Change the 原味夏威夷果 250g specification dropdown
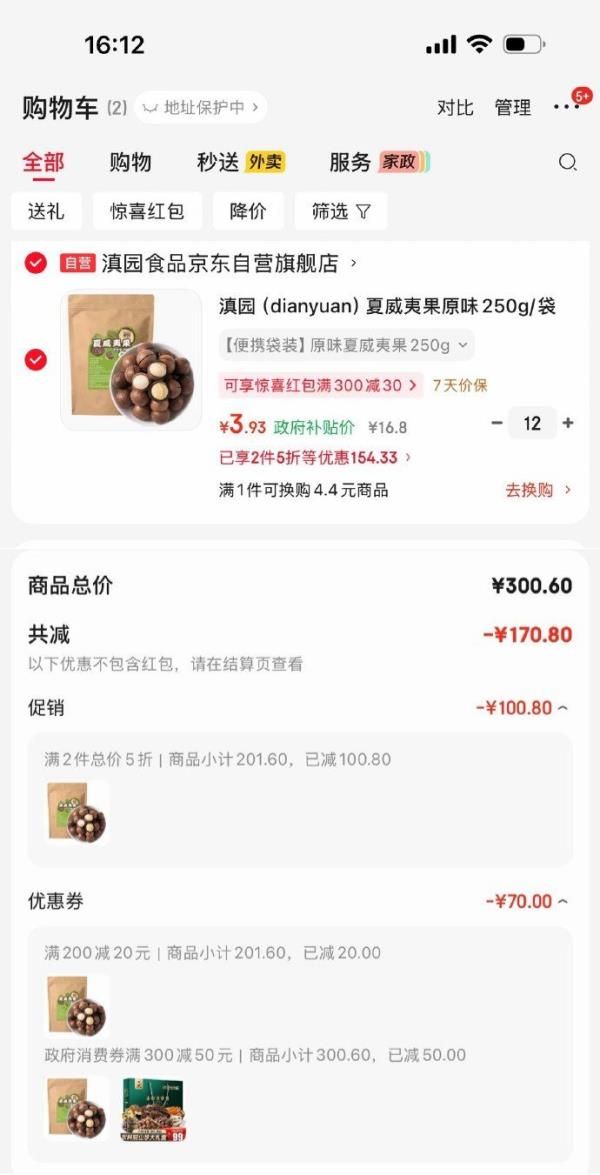600x1175 pixels. (x=346, y=345)
